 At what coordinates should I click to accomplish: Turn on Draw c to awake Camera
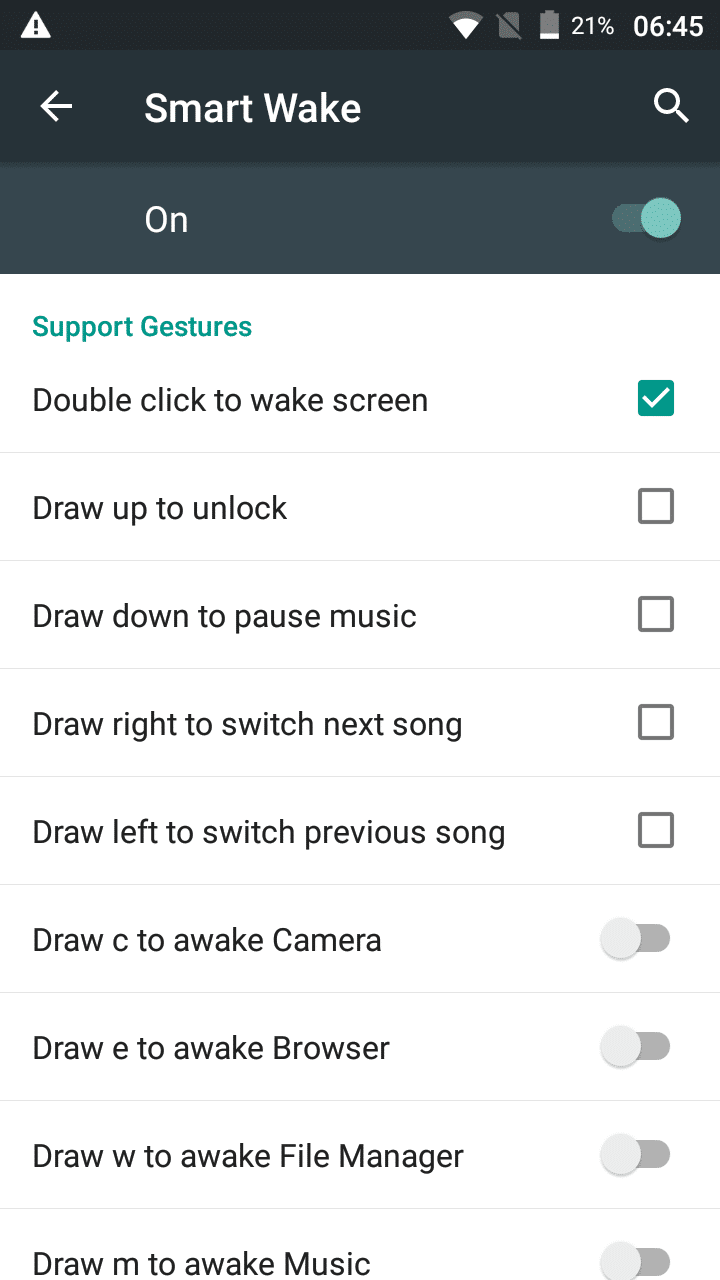[636, 939]
